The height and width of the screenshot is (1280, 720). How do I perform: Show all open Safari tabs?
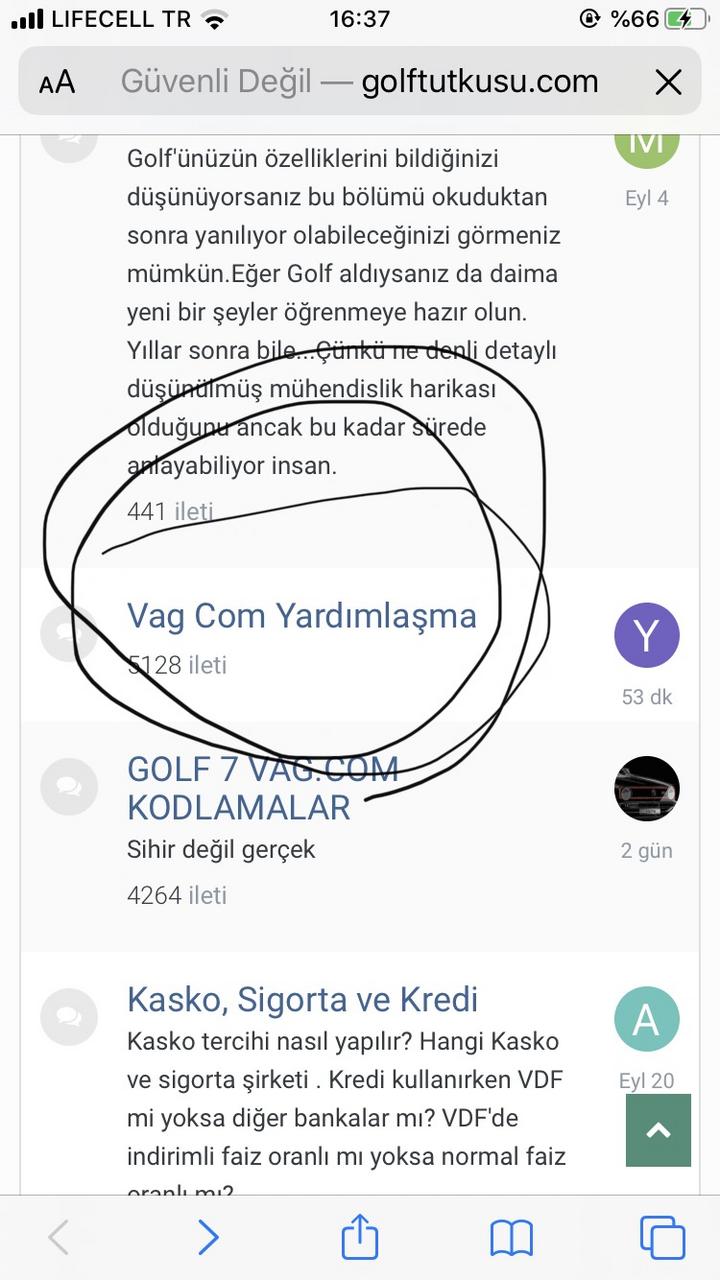coord(662,1238)
